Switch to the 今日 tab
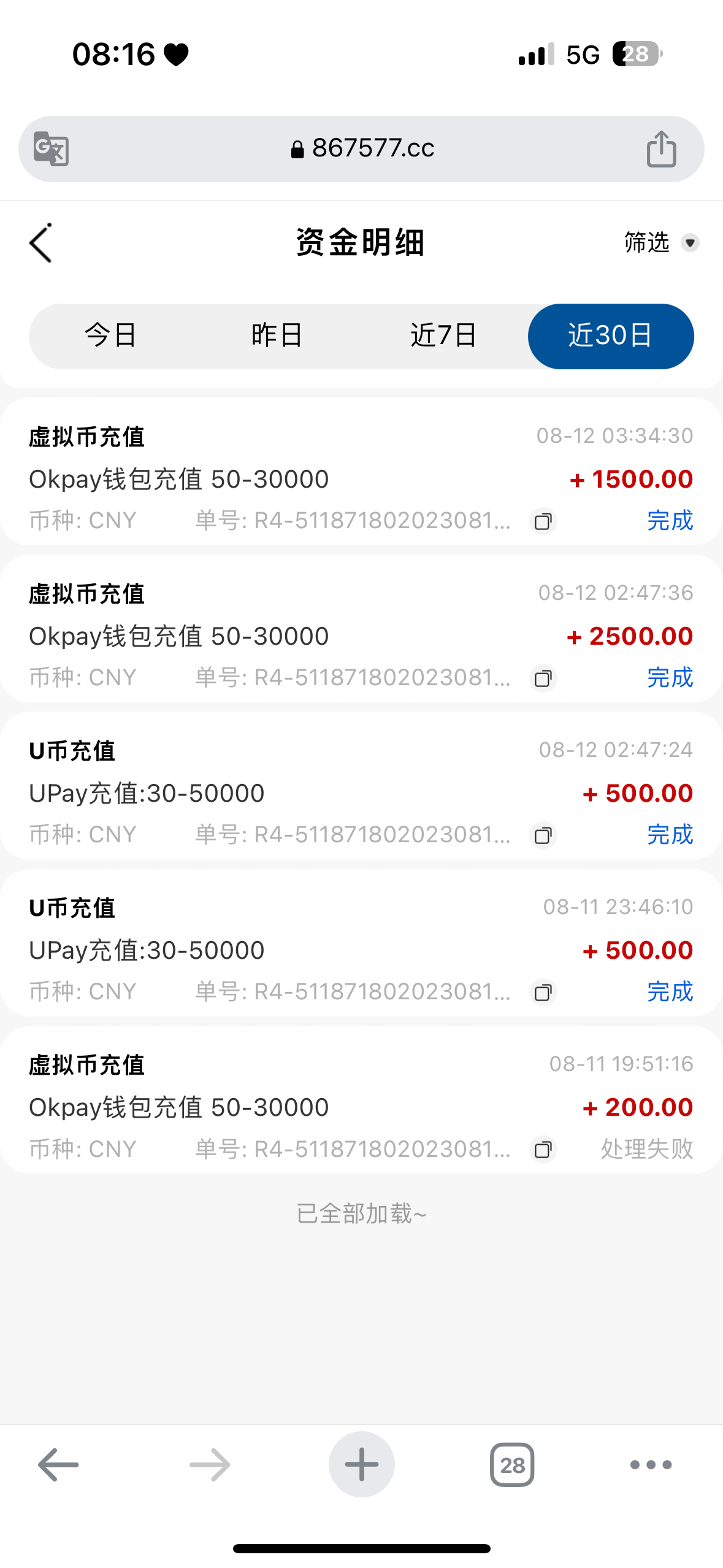 (111, 336)
